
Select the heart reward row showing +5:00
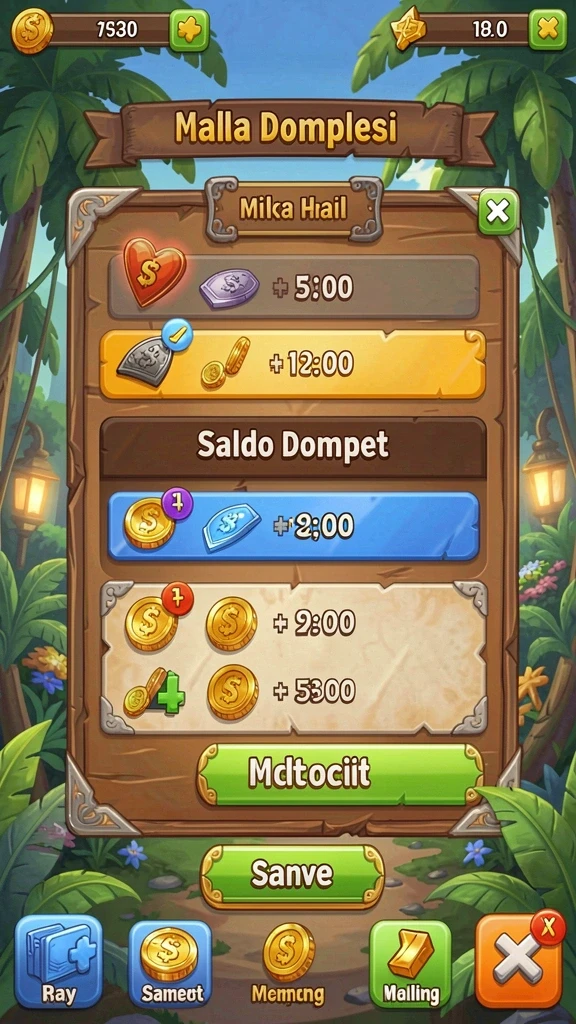pos(293,287)
